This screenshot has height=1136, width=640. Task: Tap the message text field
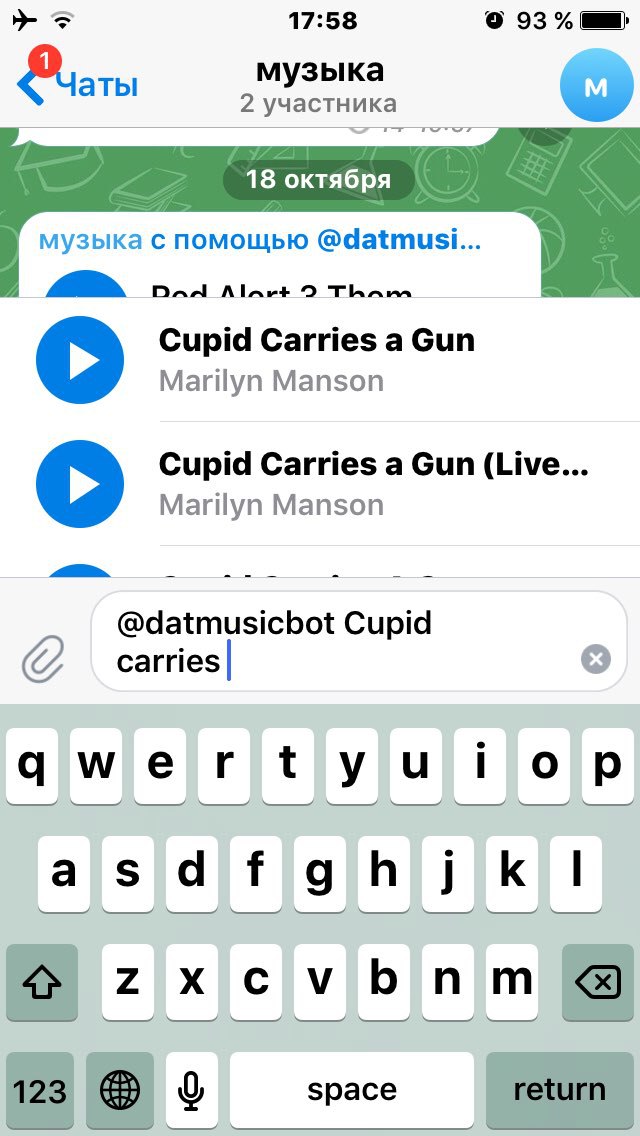[x=340, y=642]
